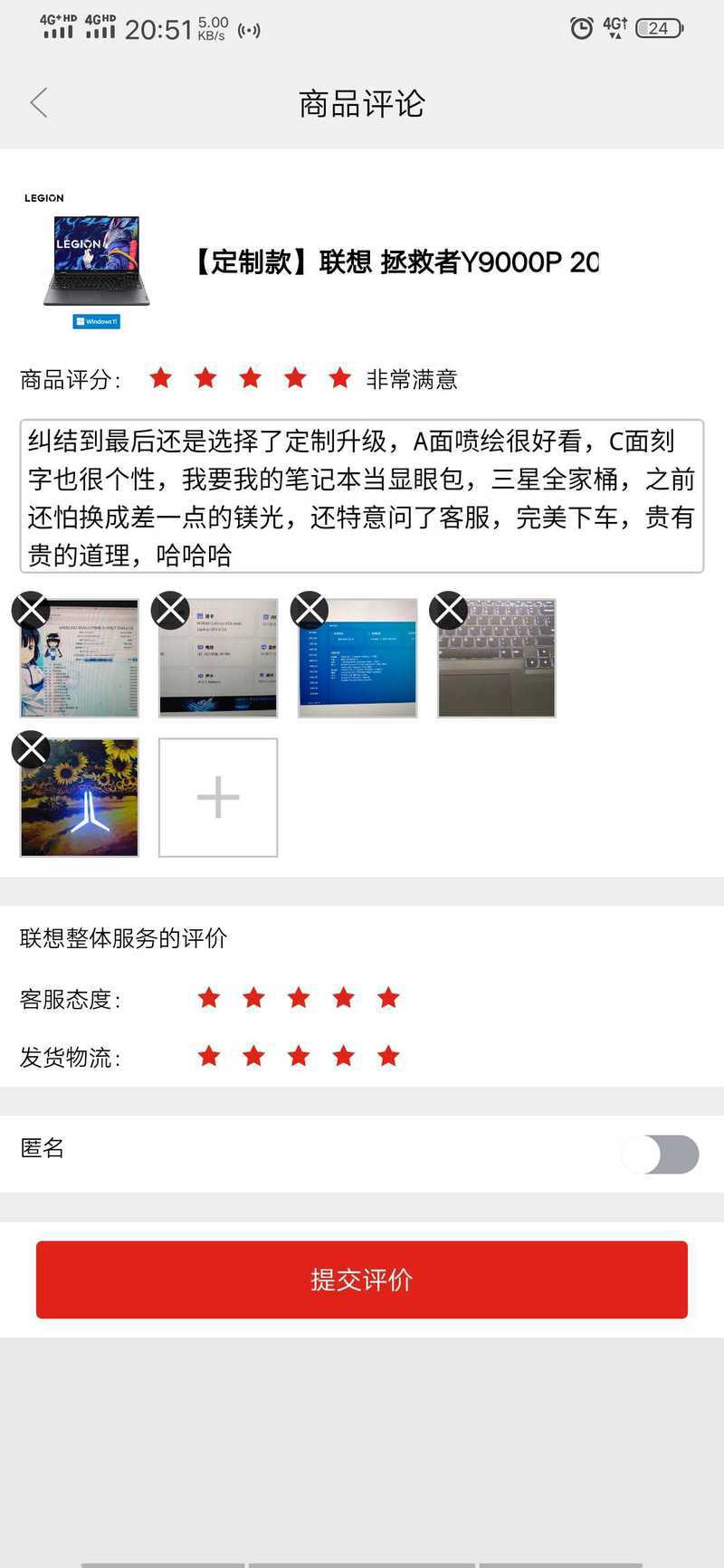Viewport: 724px width, 1568px height.
Task: Toggle the 匿名 switch
Action: 661,1155
